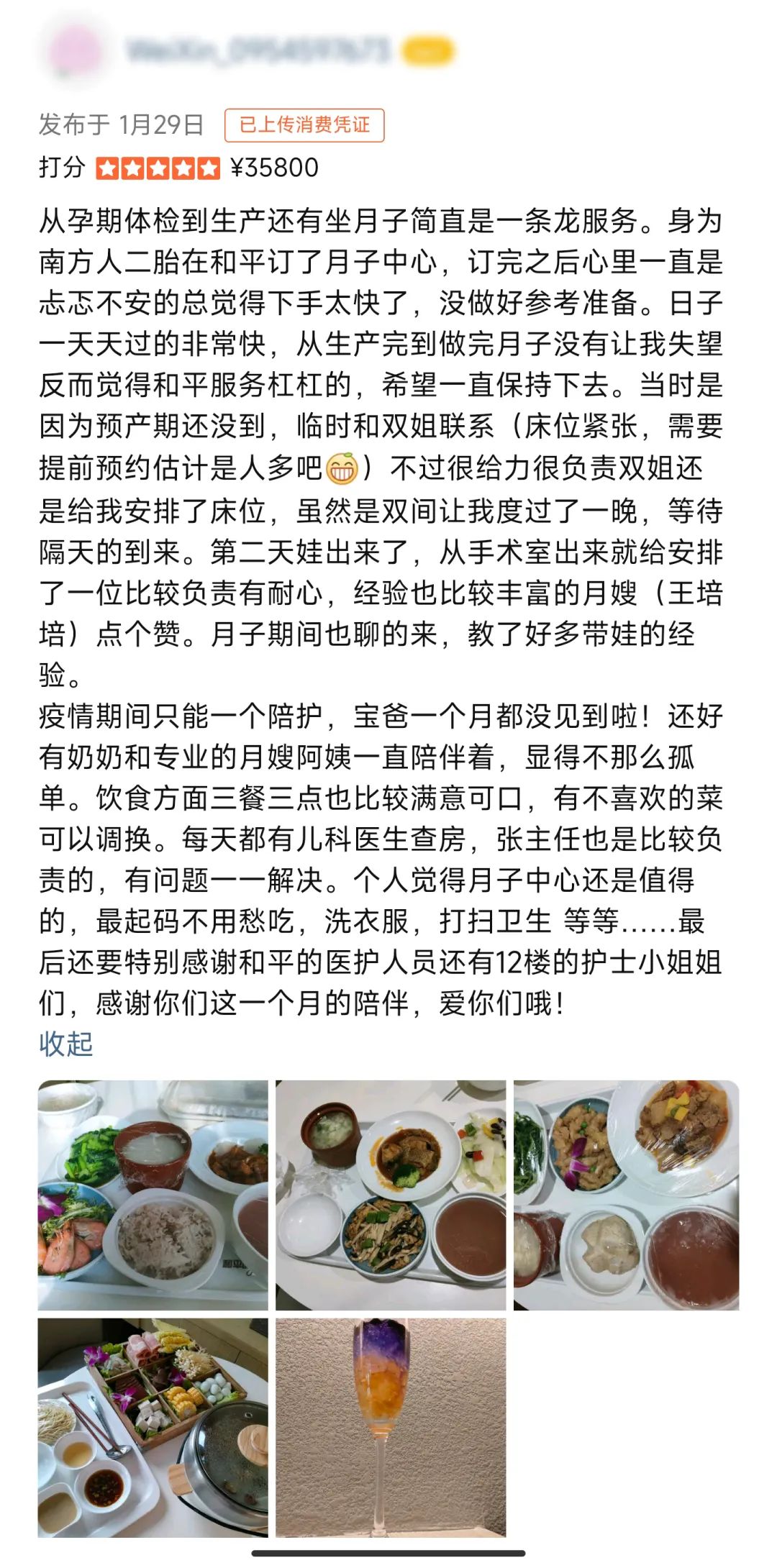Collapse the review with 收起

(65, 1044)
